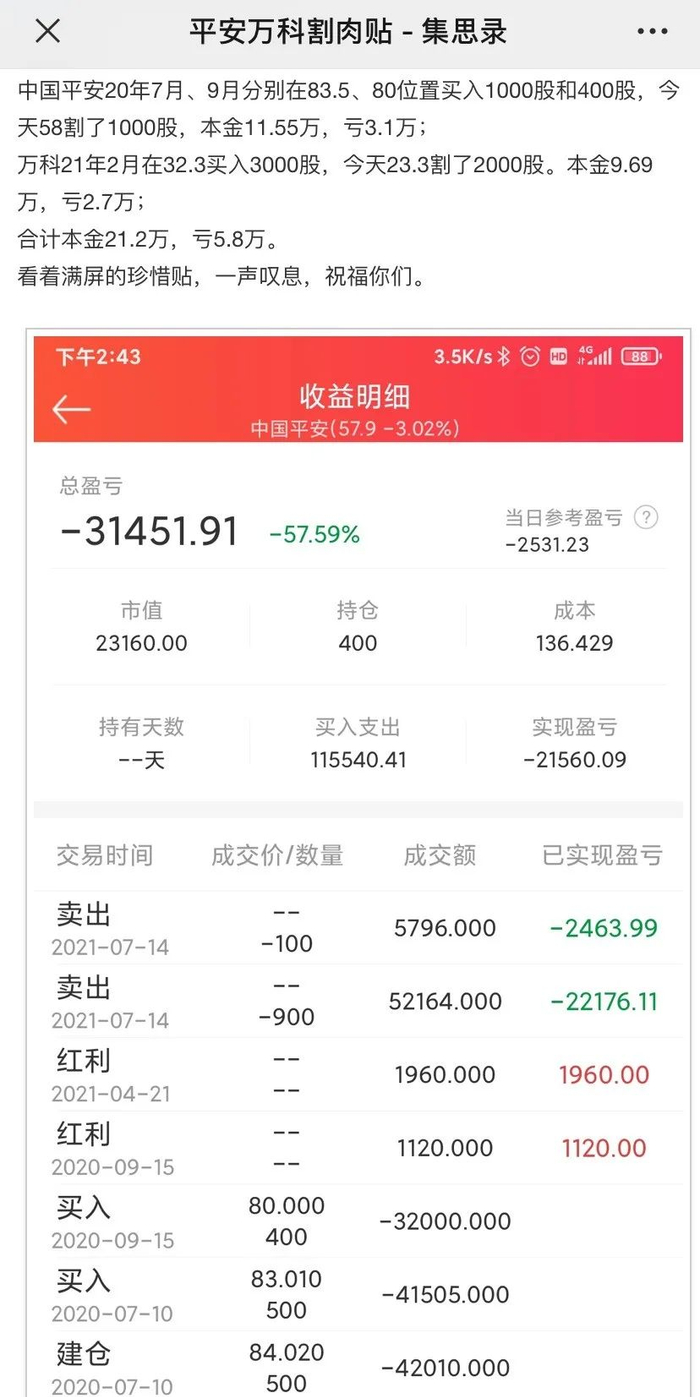Close the 平安万科割肉贴 page
Image resolution: width=700 pixels, height=1397 pixels.
pos(48,31)
